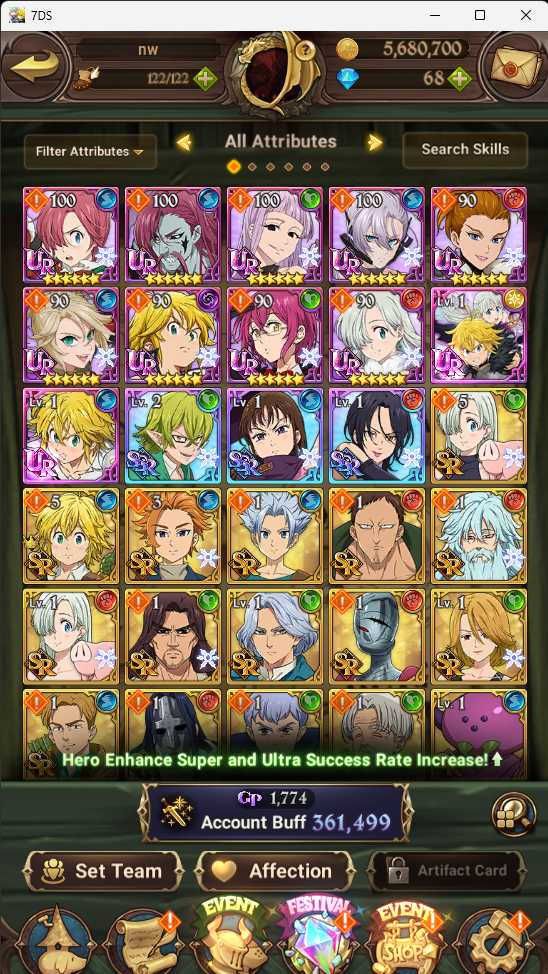The height and width of the screenshot is (974, 548).
Task: Close the 7DS window
Action: coord(525,16)
